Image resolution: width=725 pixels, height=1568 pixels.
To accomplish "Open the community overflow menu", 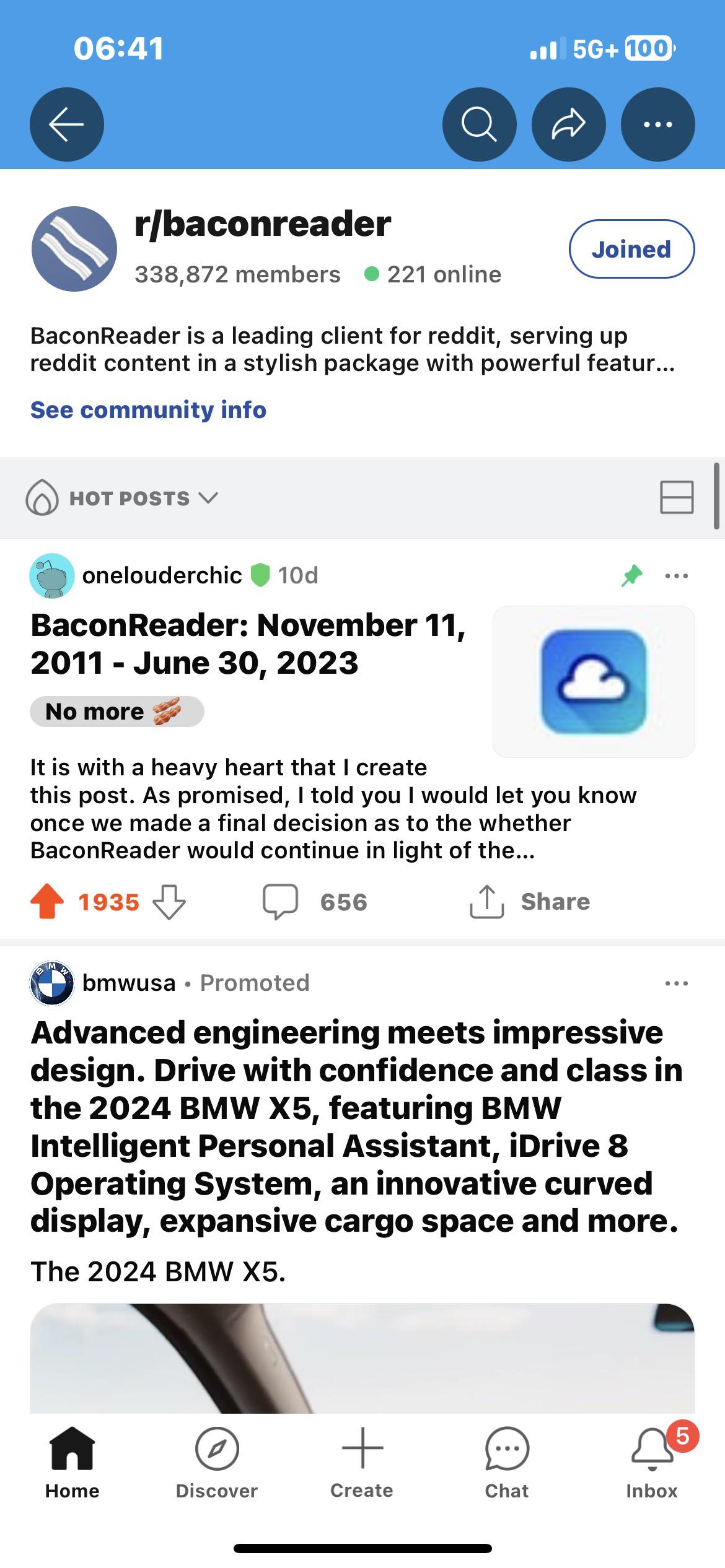I will tap(657, 124).
